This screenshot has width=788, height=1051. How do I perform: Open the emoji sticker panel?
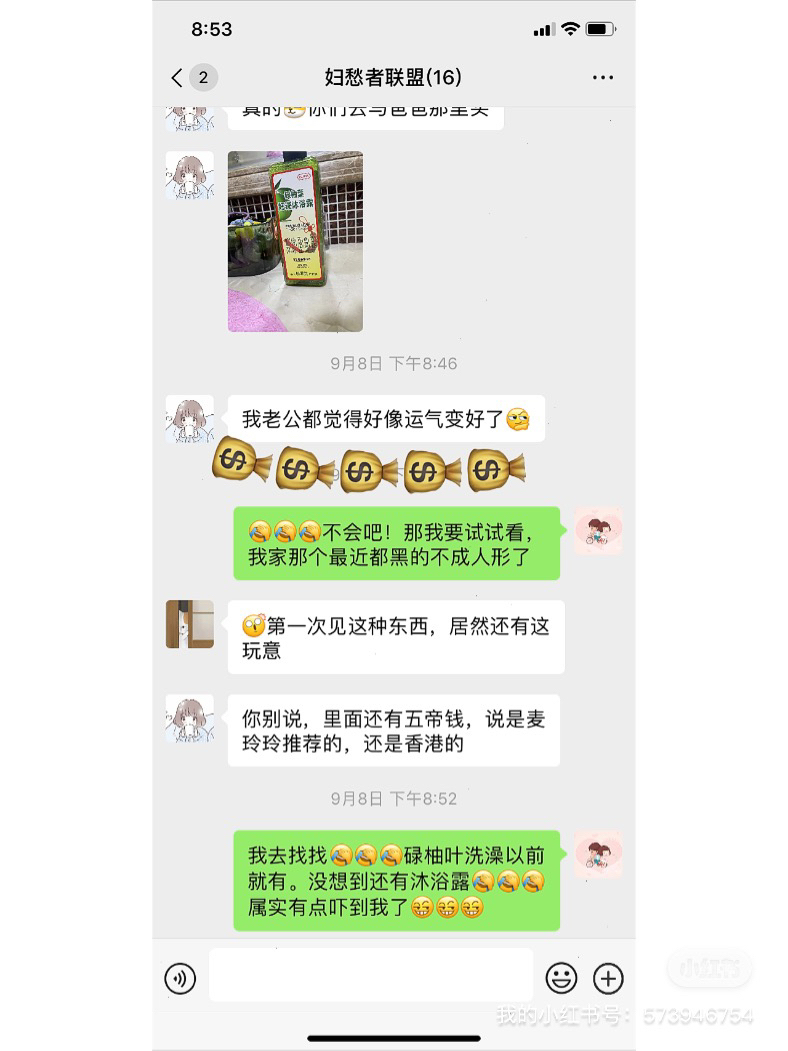pyautogui.click(x=561, y=977)
